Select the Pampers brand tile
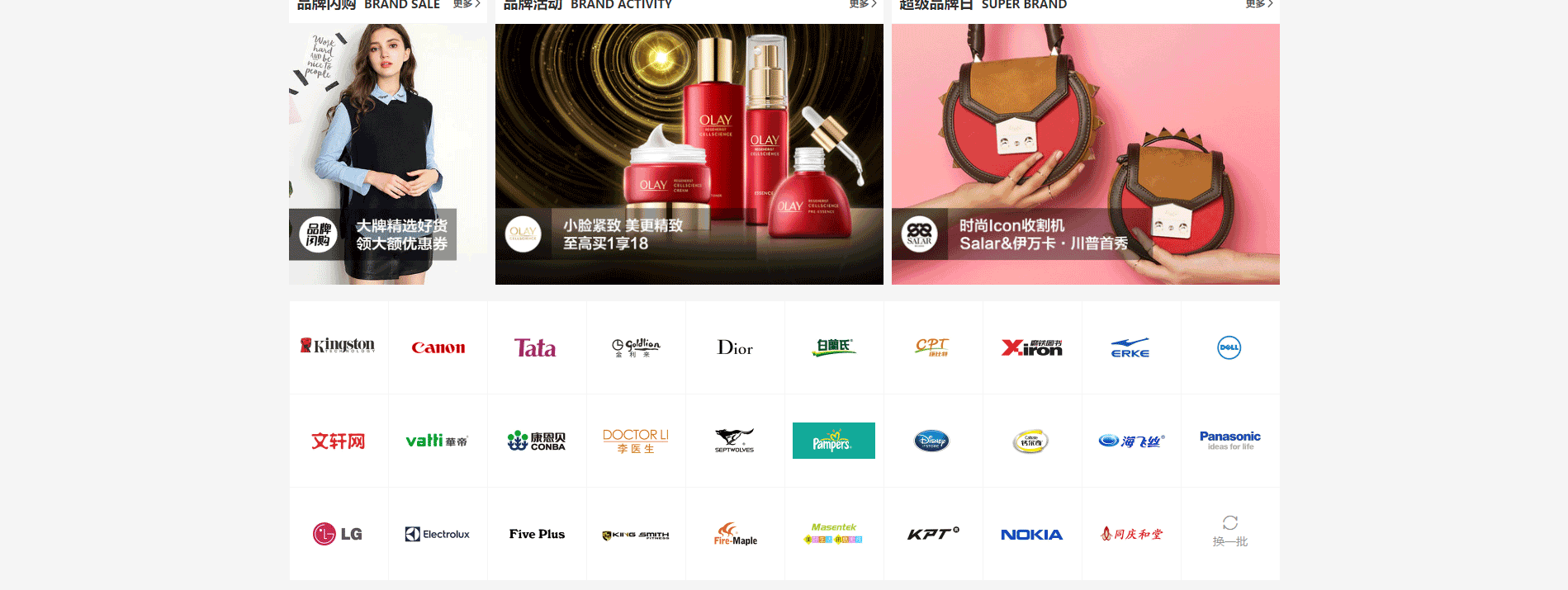This screenshot has width=1568, height=590. [x=834, y=441]
